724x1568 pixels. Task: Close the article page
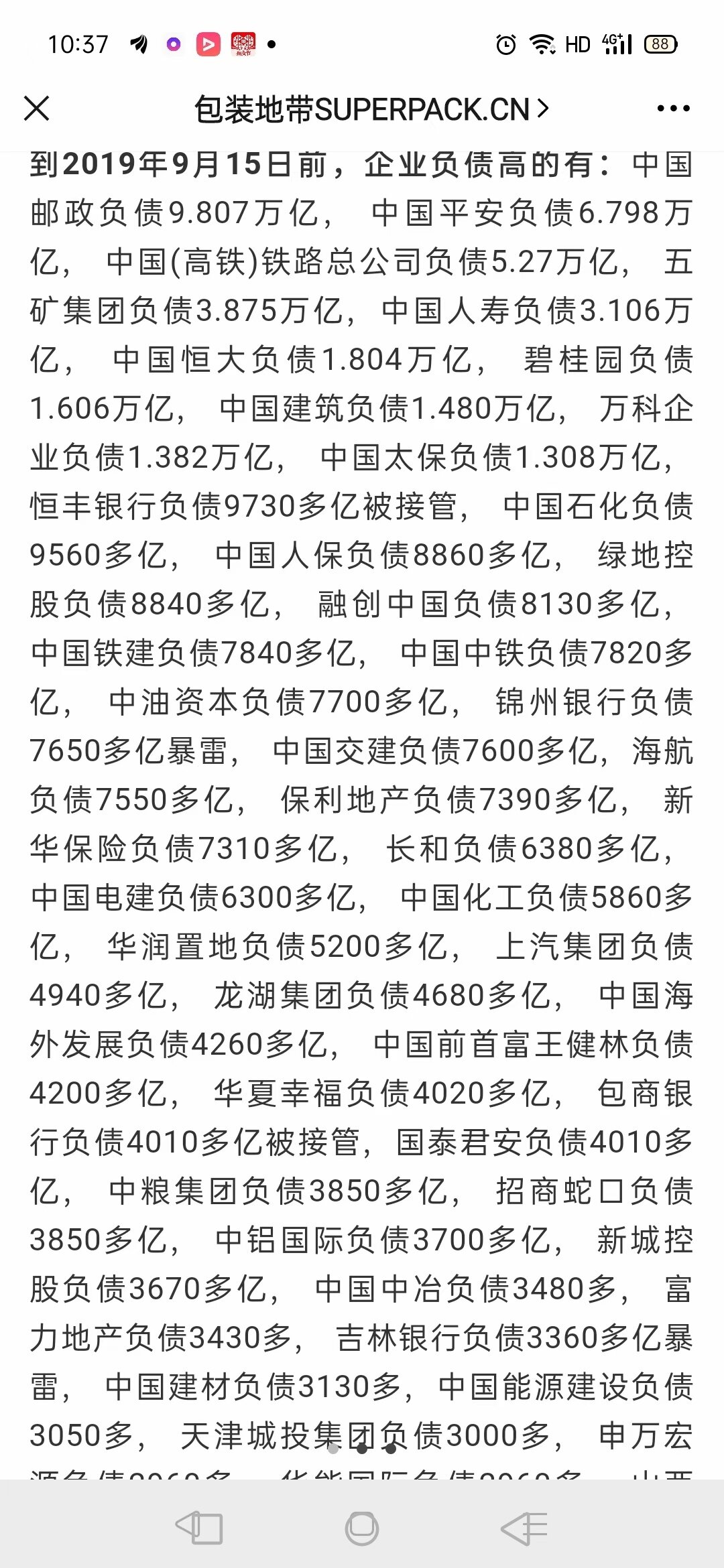pyautogui.click(x=37, y=109)
